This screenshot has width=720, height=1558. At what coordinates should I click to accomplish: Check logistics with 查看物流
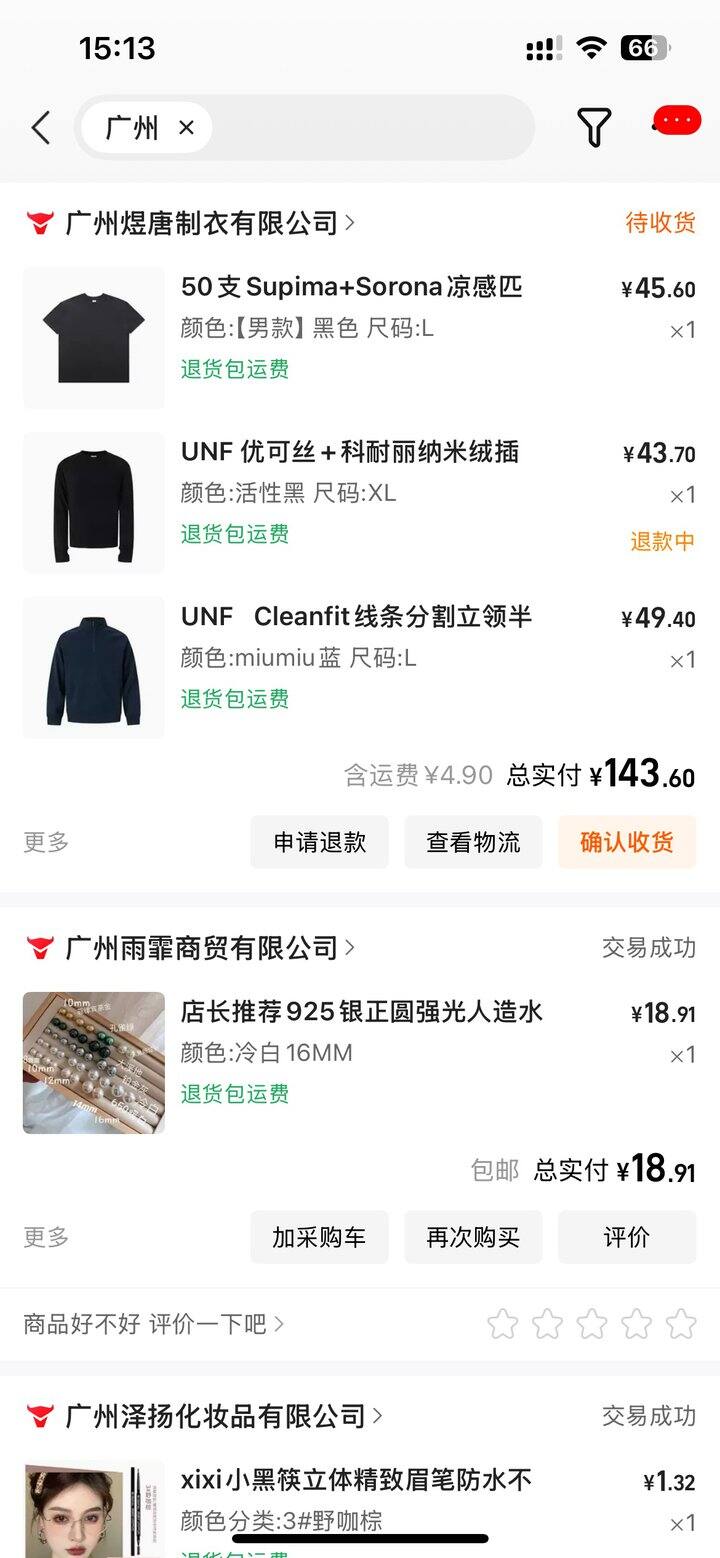click(473, 842)
